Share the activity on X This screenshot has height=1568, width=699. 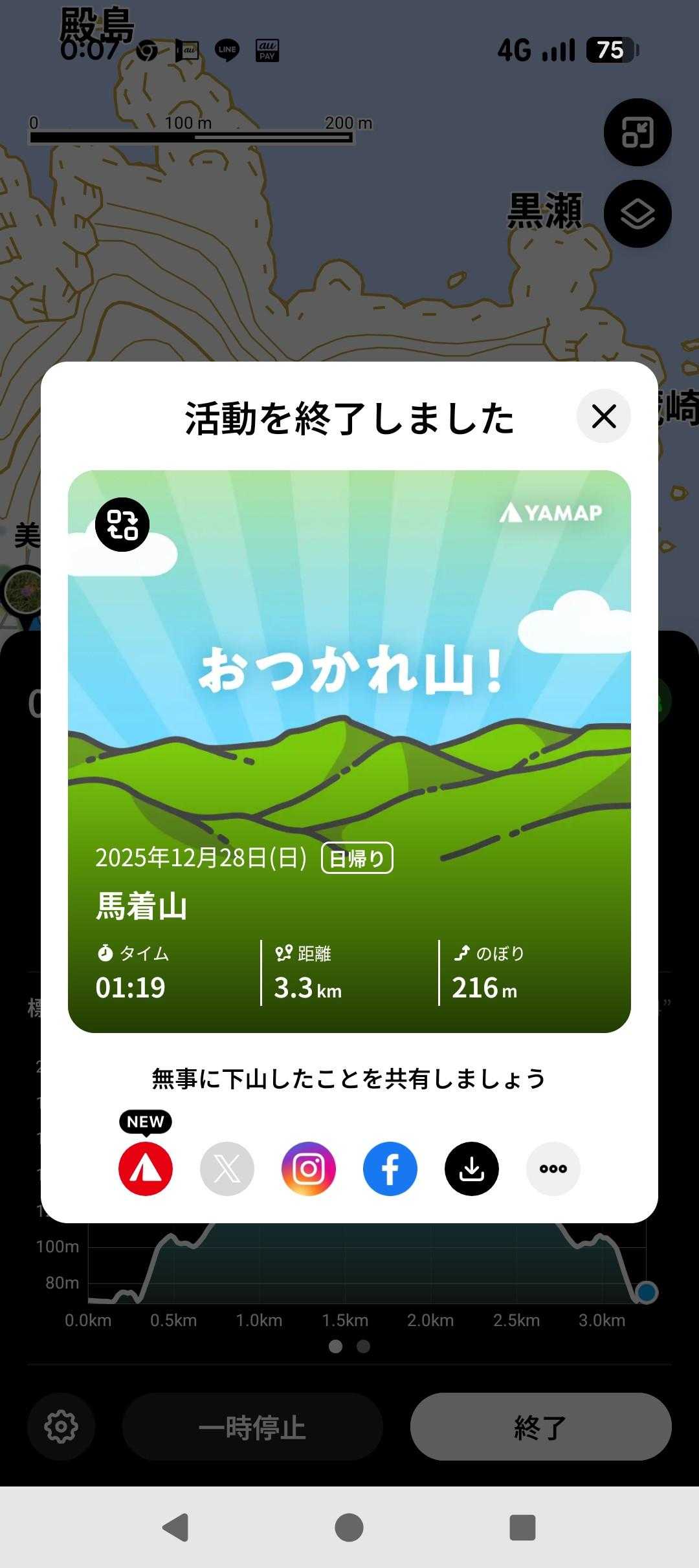(x=227, y=1169)
